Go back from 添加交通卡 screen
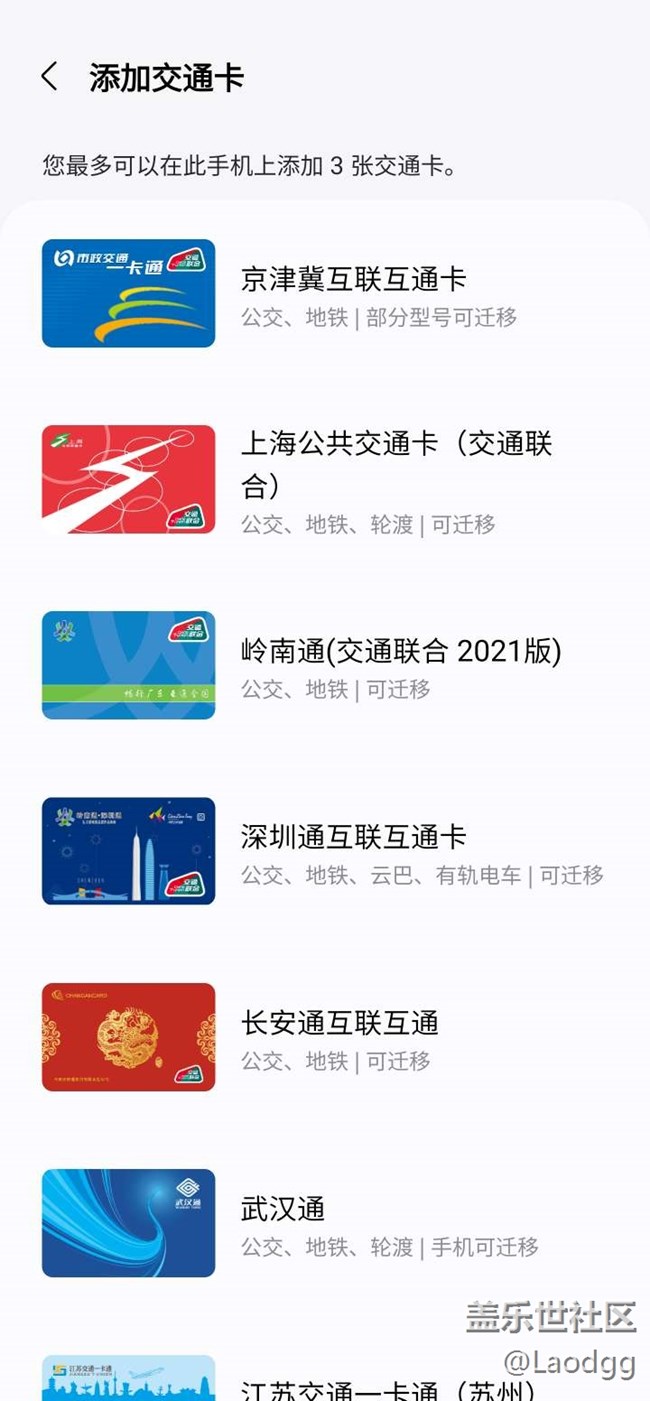 49,77
